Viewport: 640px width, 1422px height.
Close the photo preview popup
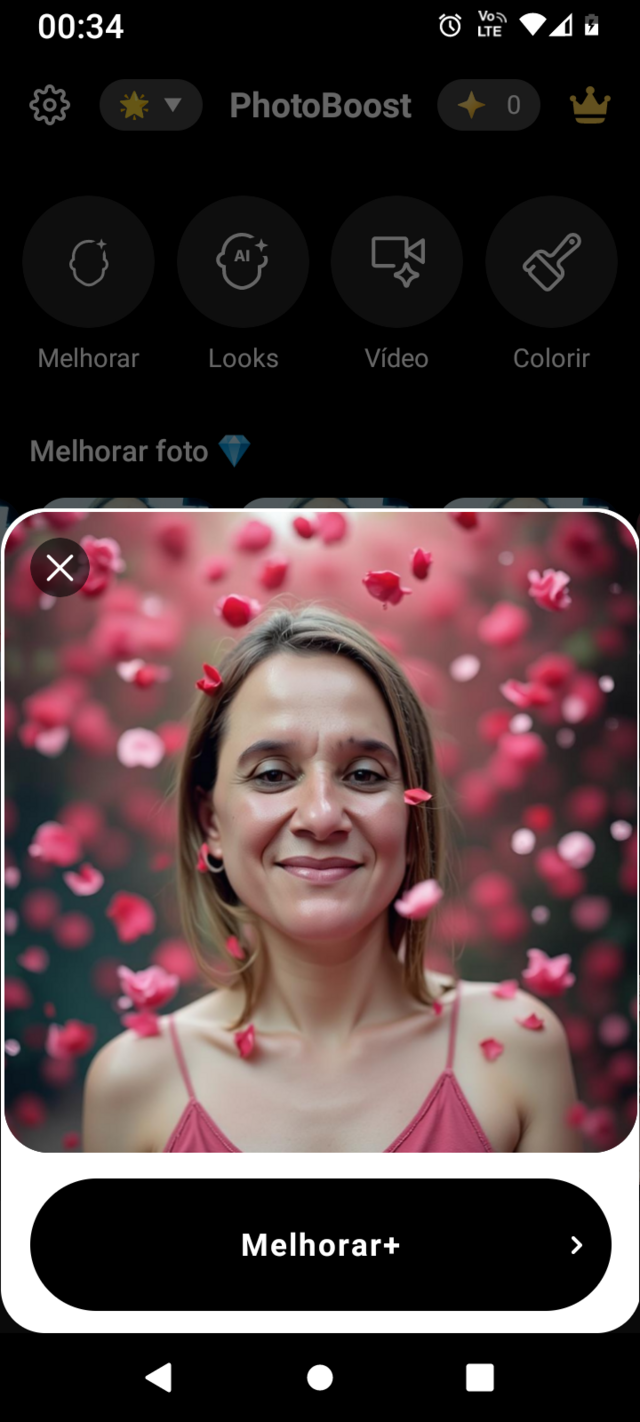click(60, 568)
